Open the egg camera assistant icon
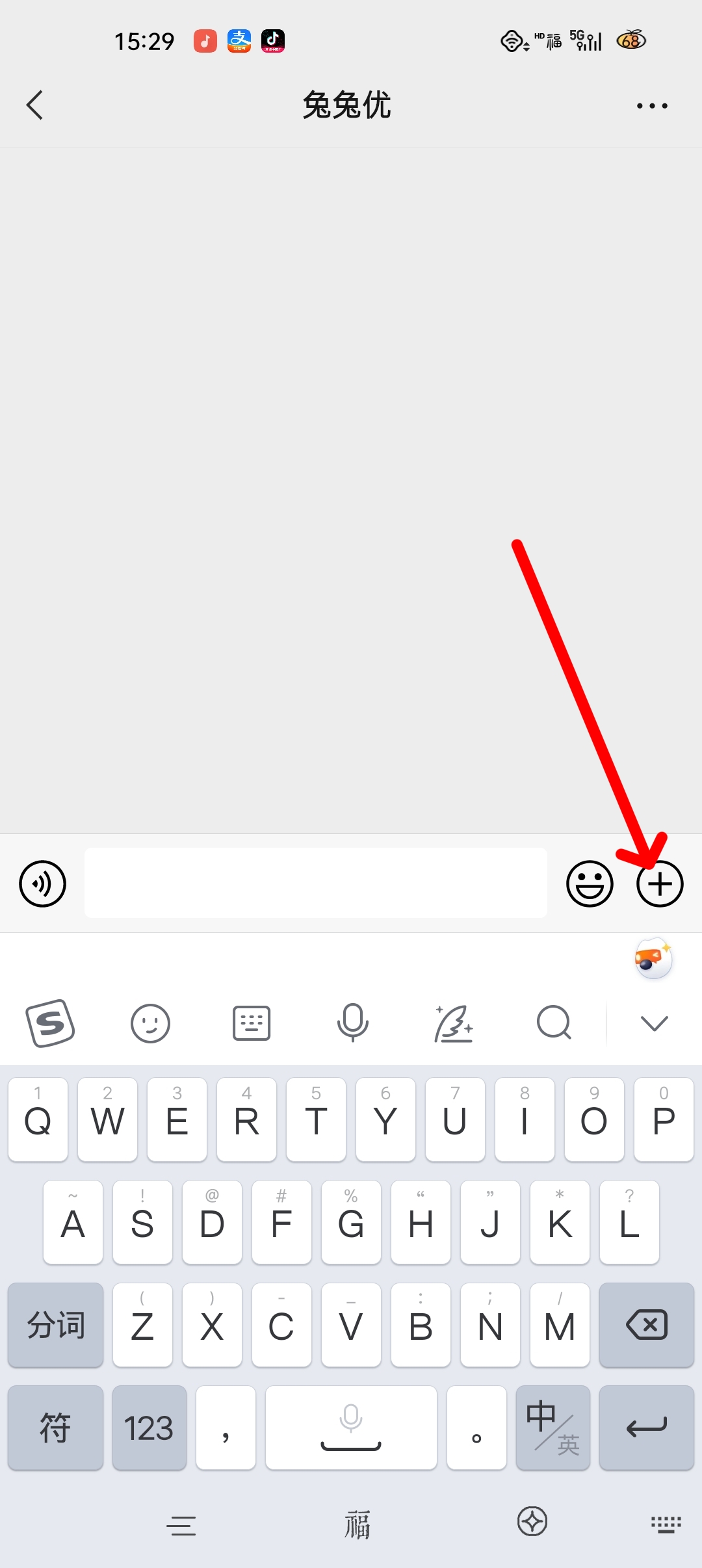The width and height of the screenshot is (702, 1568). [653, 959]
